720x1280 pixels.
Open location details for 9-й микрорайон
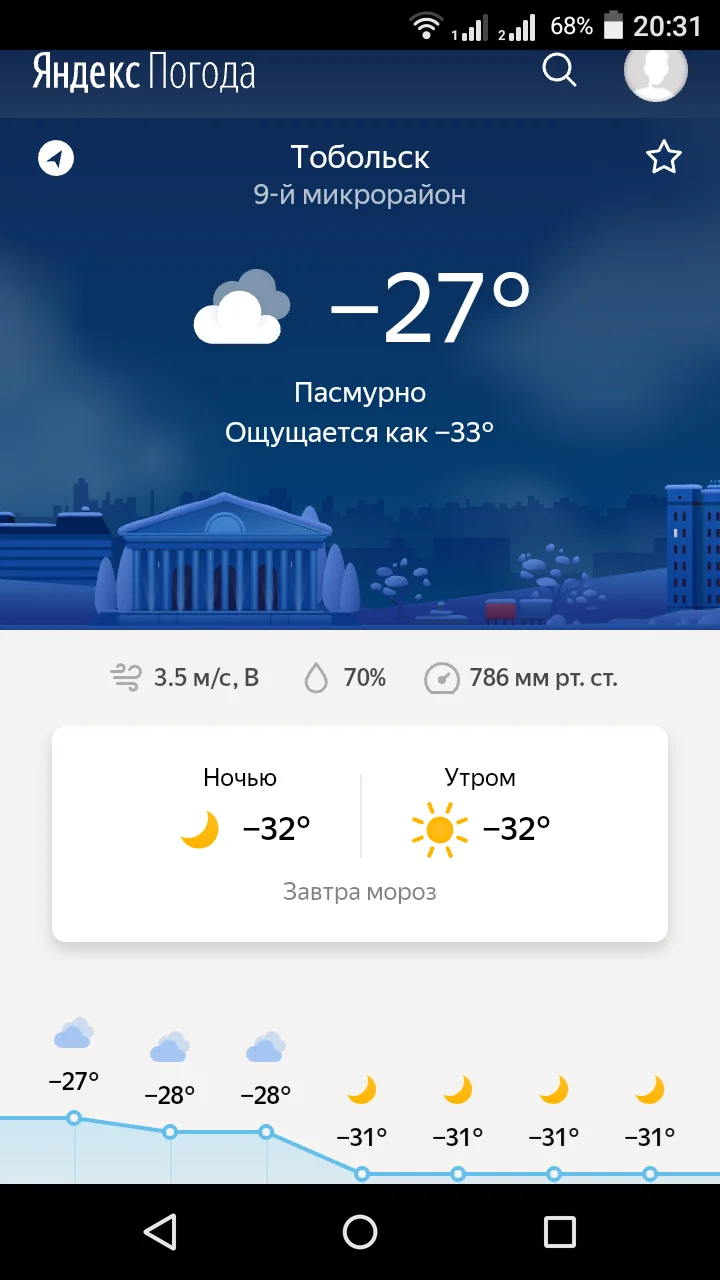tap(360, 195)
